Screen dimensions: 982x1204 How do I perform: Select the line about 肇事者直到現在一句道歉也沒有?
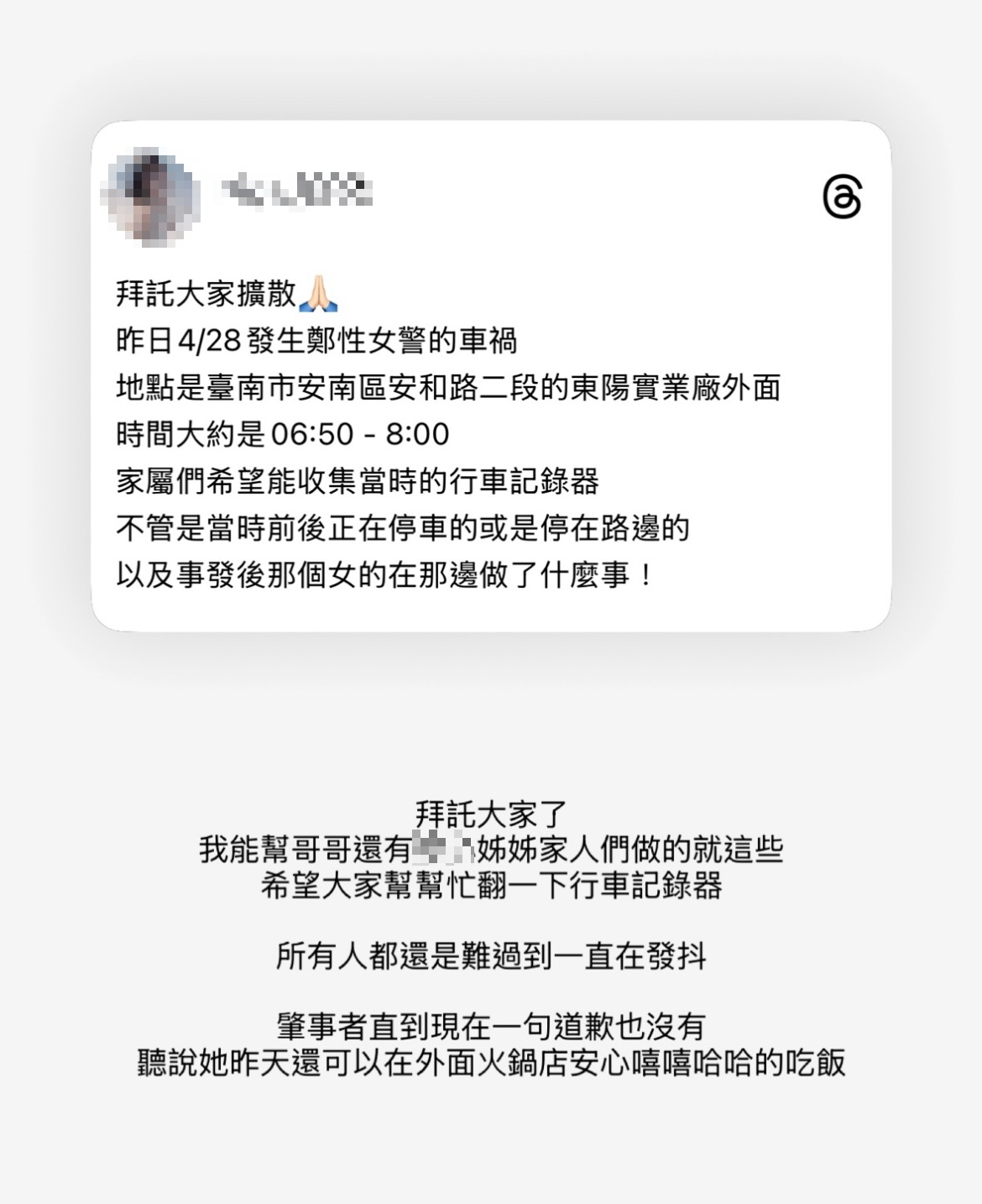(x=489, y=1024)
